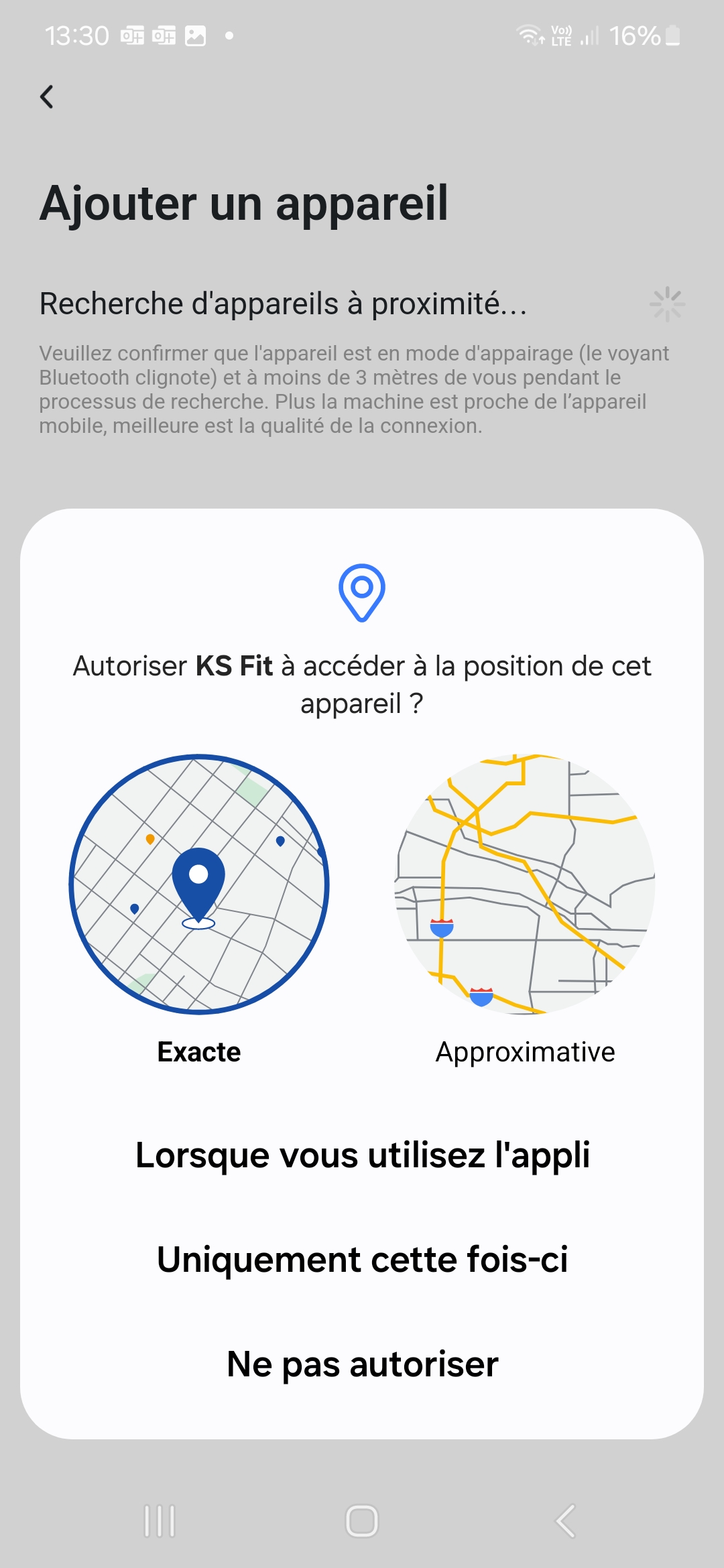Tap "Uniquement cette fois-ci" to allow once

362,1260
